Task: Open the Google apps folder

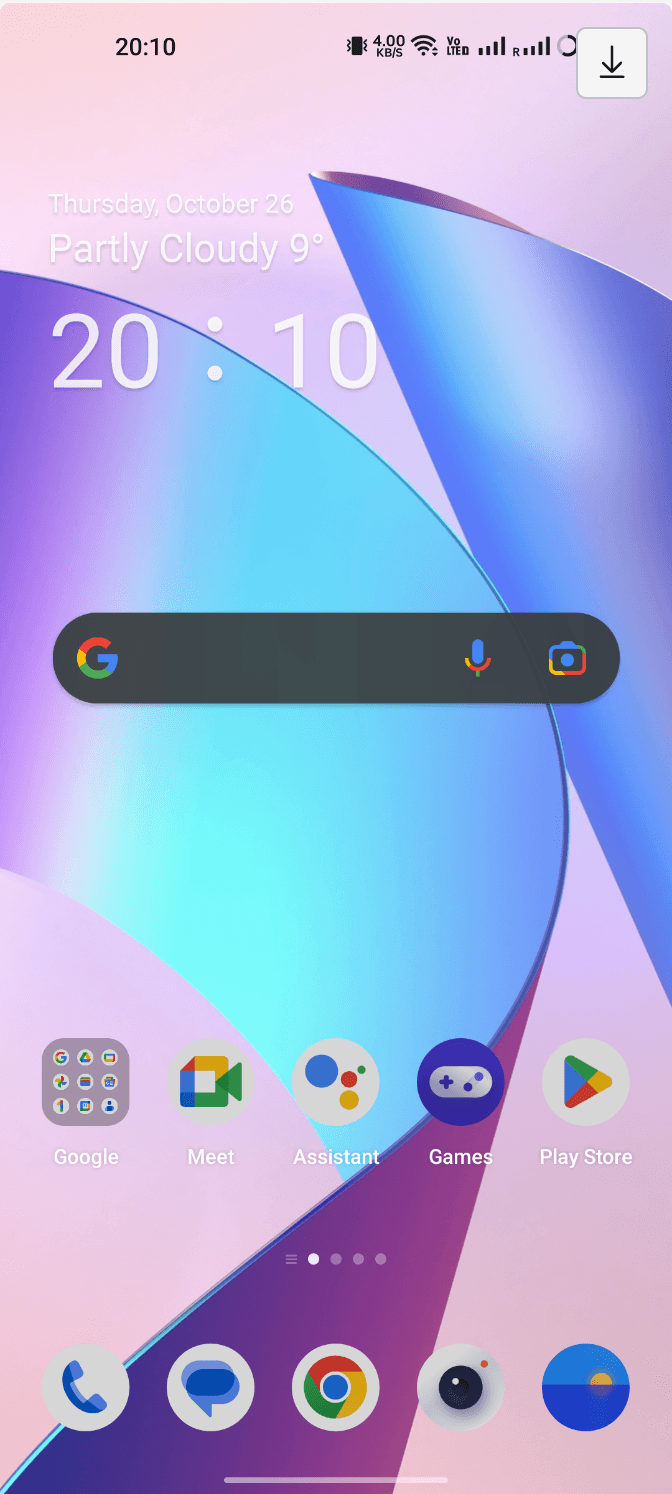Action: coord(86,1083)
